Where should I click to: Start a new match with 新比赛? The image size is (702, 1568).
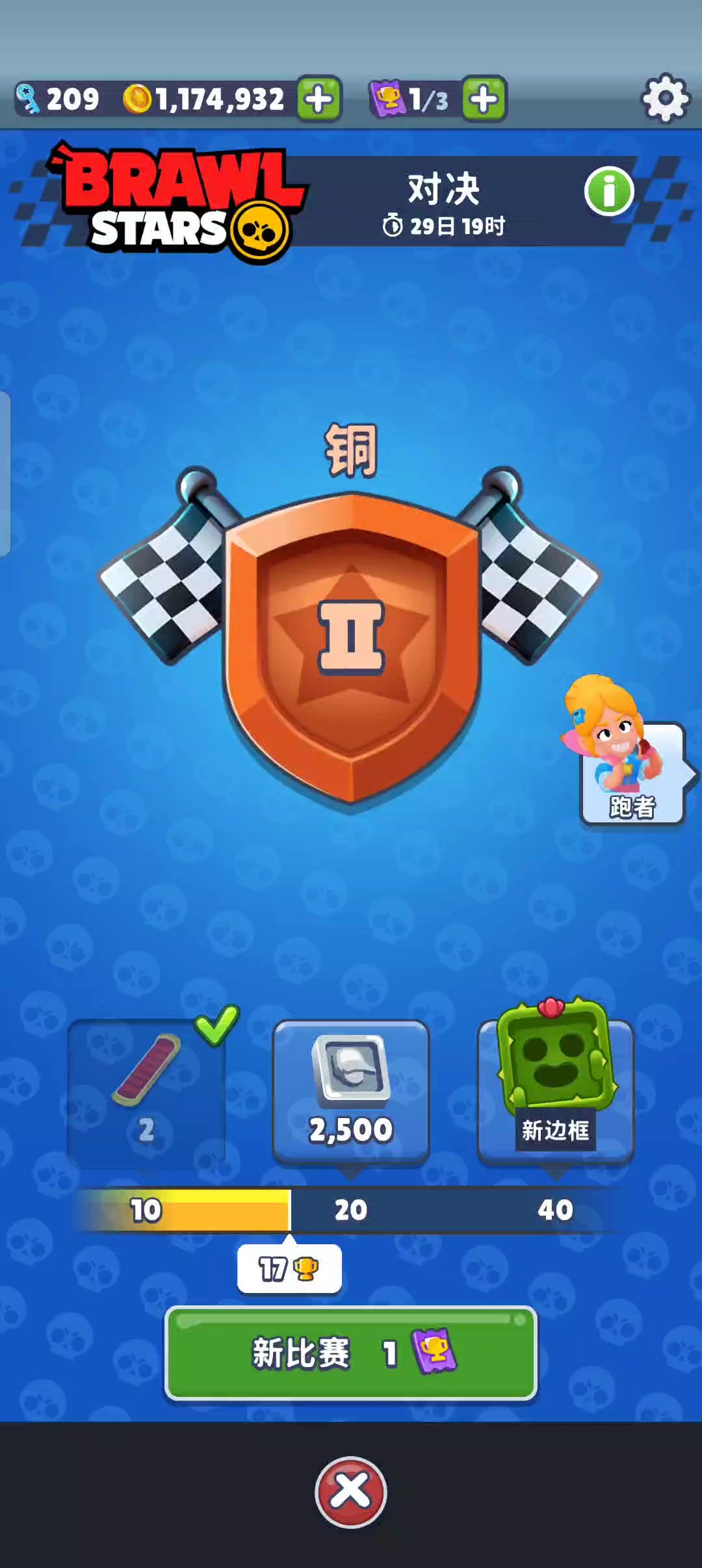click(351, 1353)
